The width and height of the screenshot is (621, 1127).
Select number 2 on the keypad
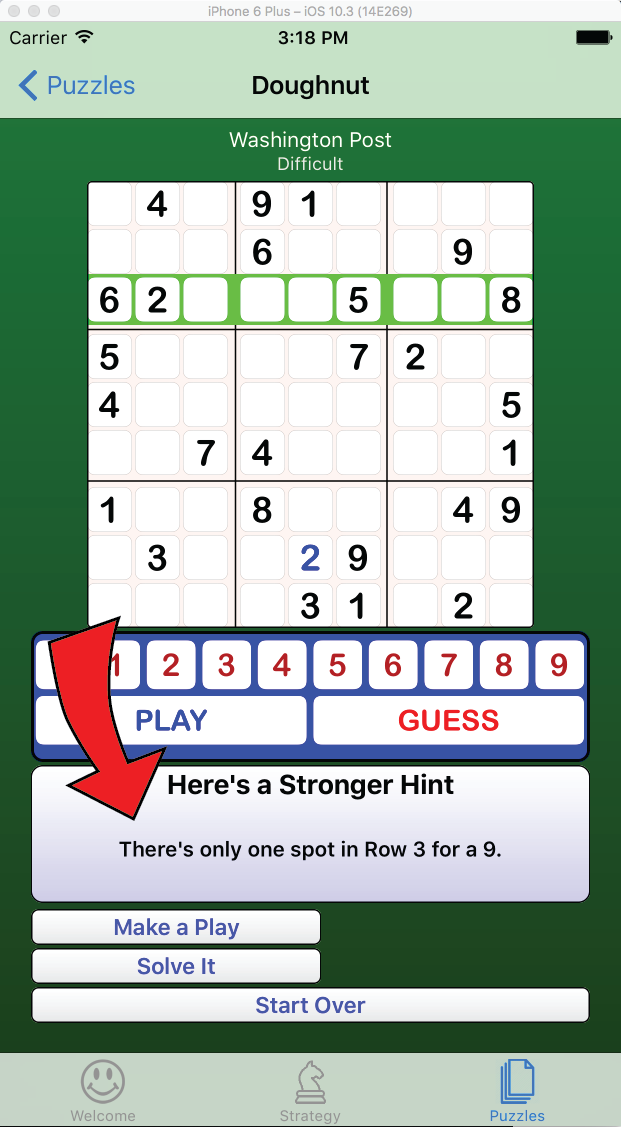point(170,666)
